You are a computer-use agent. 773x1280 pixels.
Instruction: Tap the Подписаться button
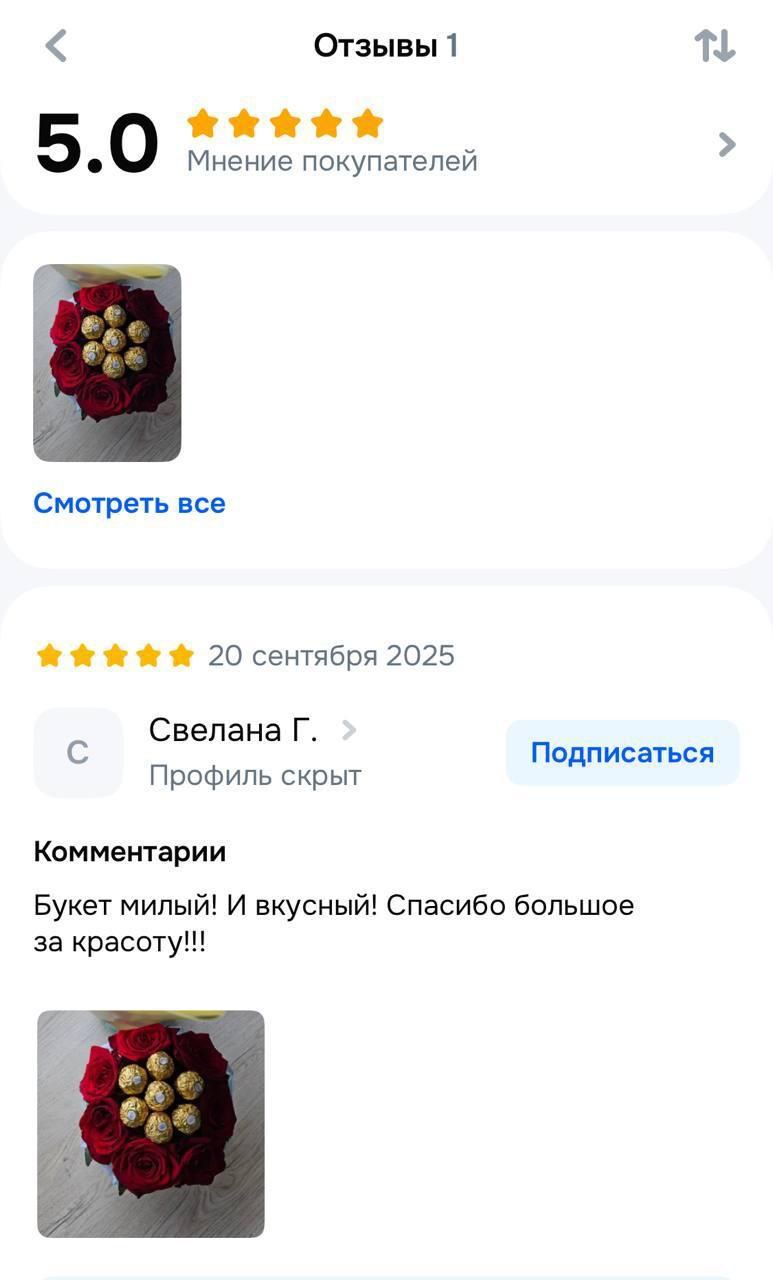[x=622, y=753]
